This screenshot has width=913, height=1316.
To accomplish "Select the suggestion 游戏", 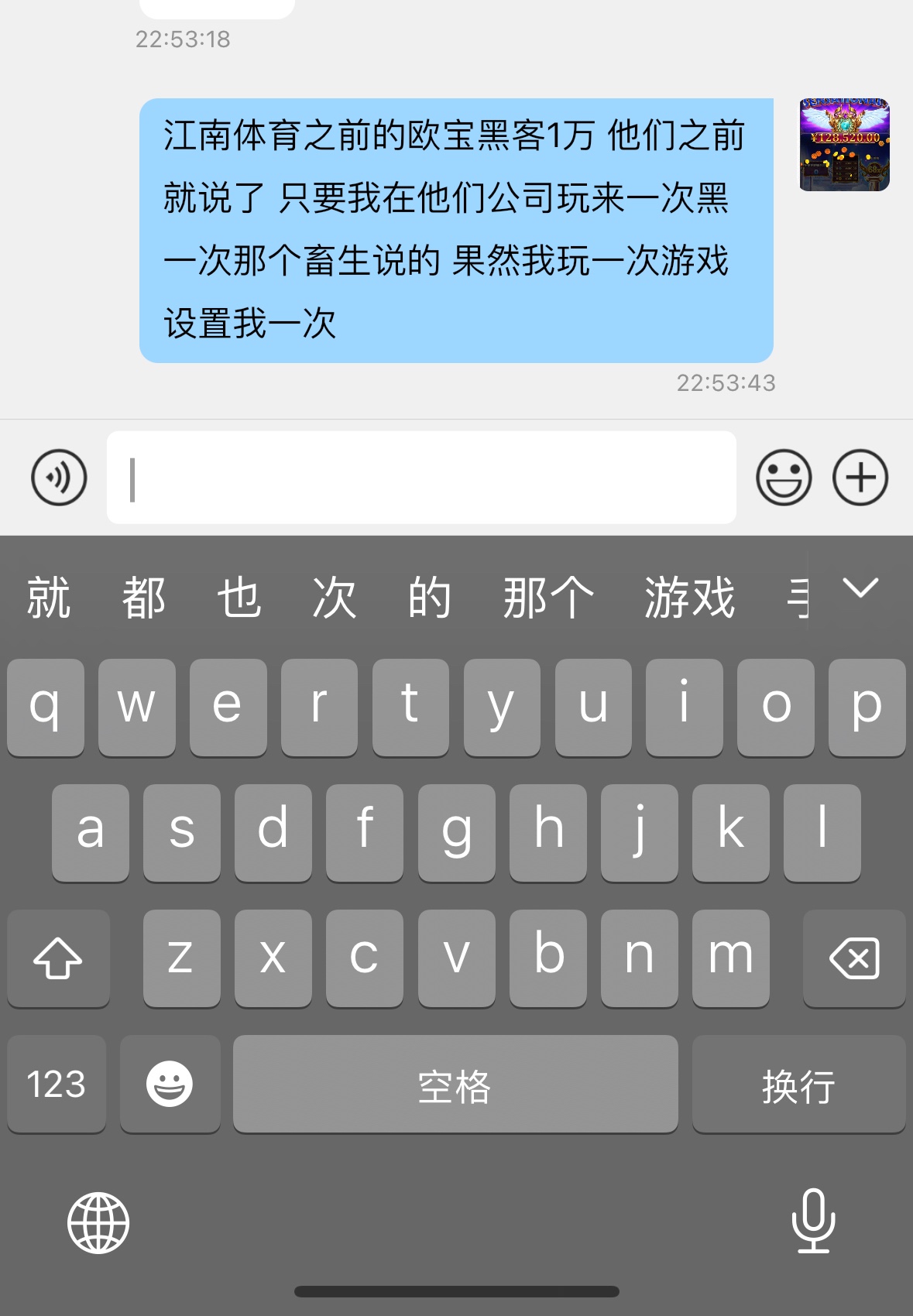I will (689, 598).
